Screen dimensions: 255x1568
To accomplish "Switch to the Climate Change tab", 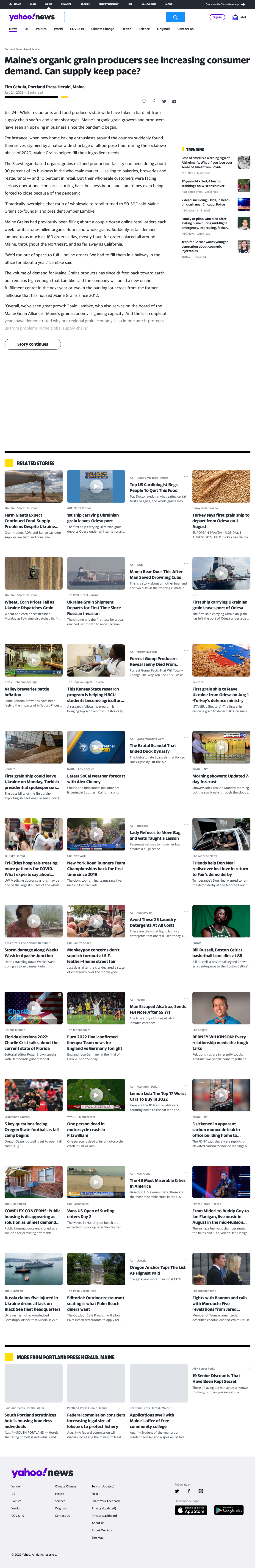I will click(x=103, y=29).
